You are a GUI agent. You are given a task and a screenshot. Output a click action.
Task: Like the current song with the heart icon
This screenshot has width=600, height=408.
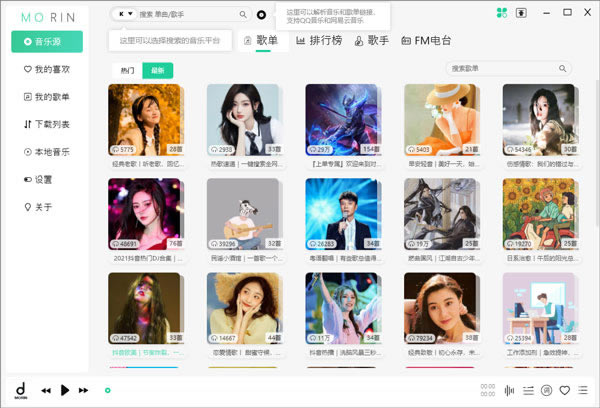(564, 390)
